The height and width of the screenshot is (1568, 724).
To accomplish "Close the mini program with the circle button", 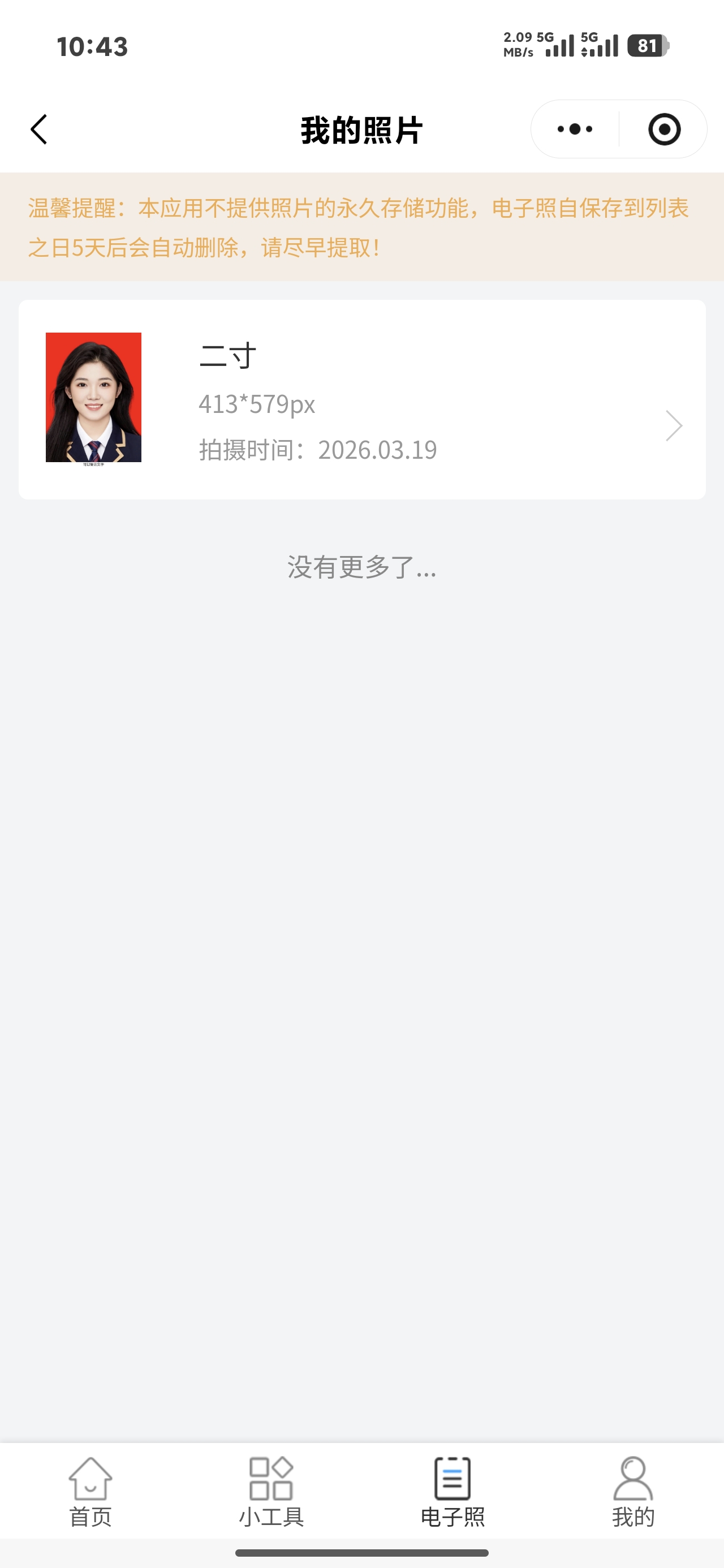I will tap(663, 129).
